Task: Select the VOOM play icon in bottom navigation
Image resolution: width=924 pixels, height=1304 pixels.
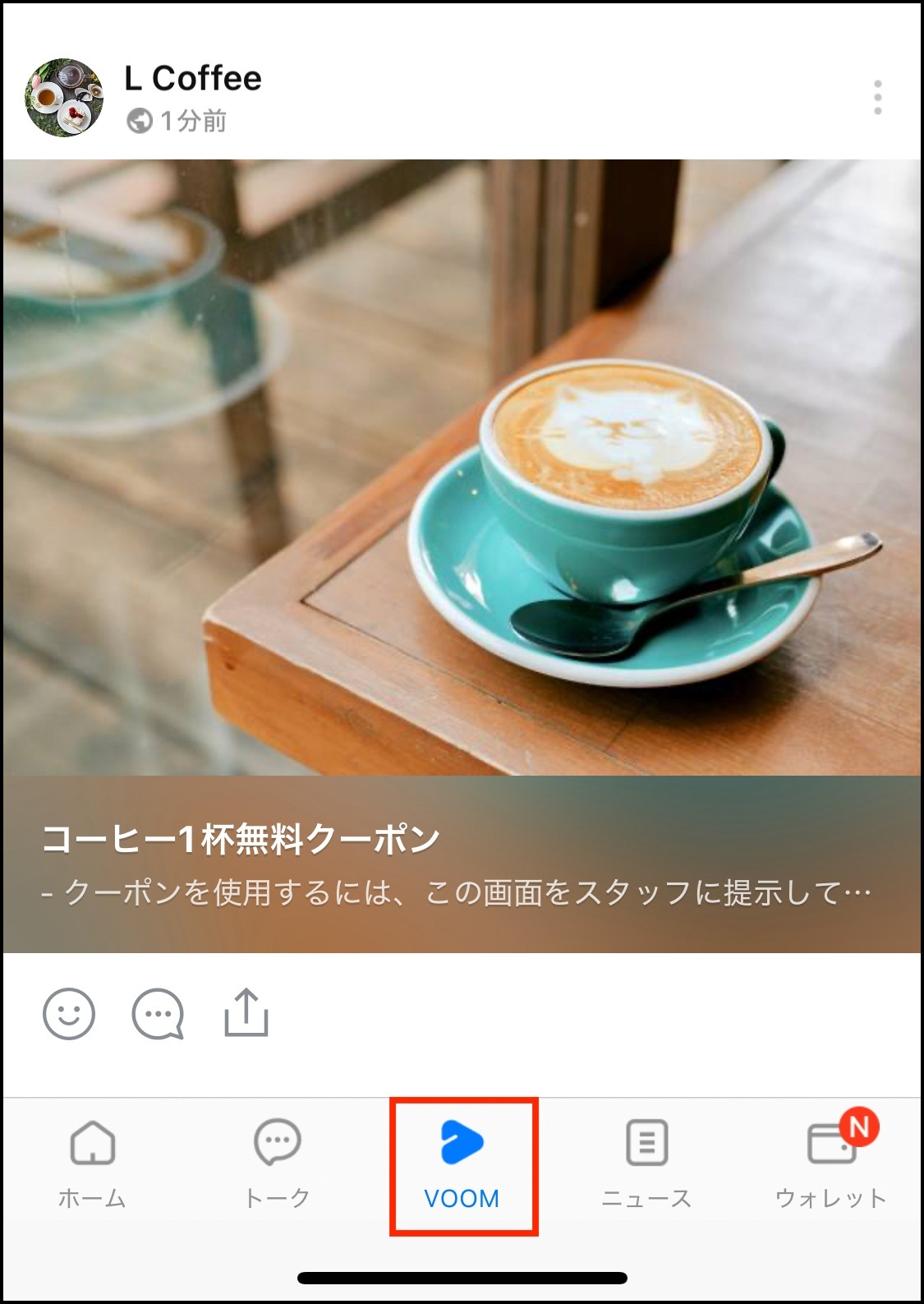Action: coord(462,1142)
